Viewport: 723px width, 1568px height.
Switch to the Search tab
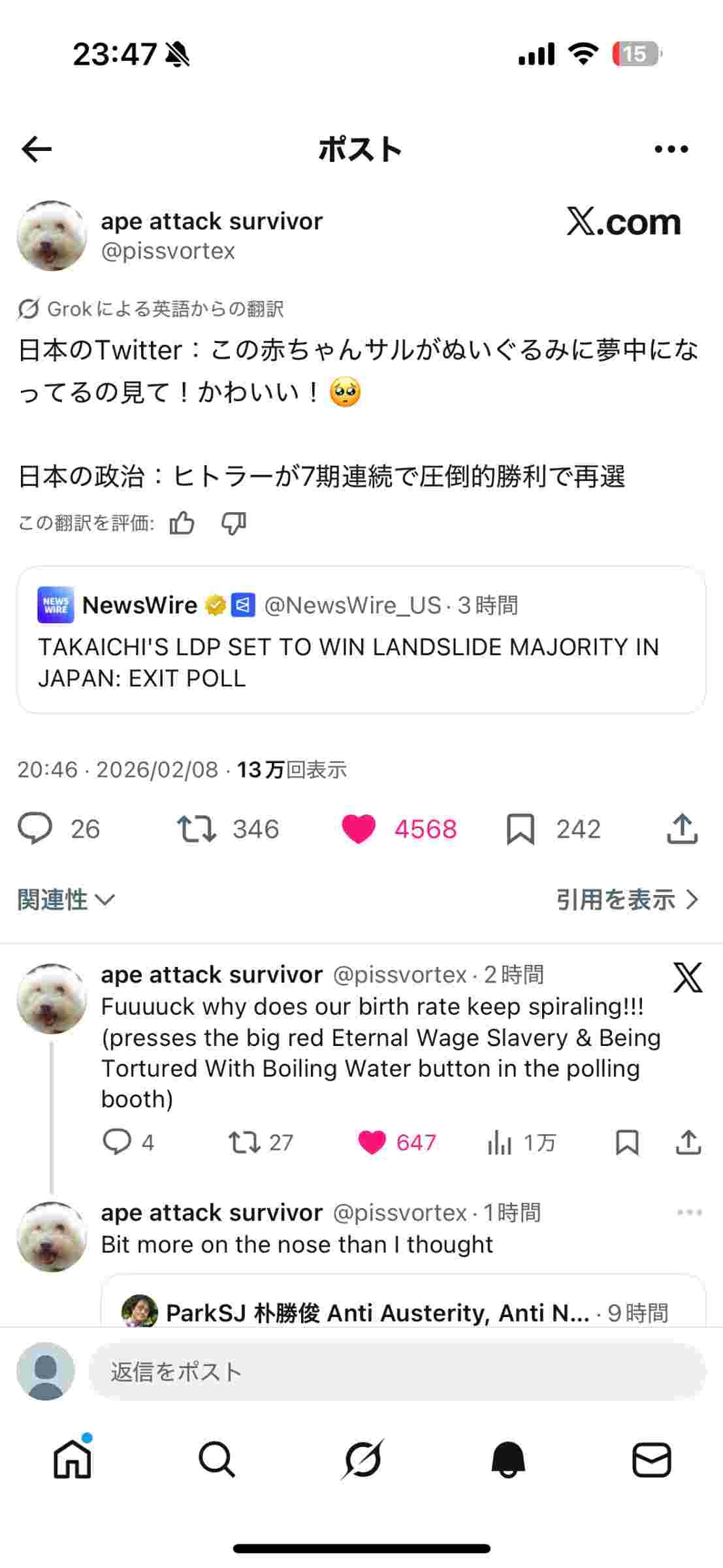tap(217, 1460)
